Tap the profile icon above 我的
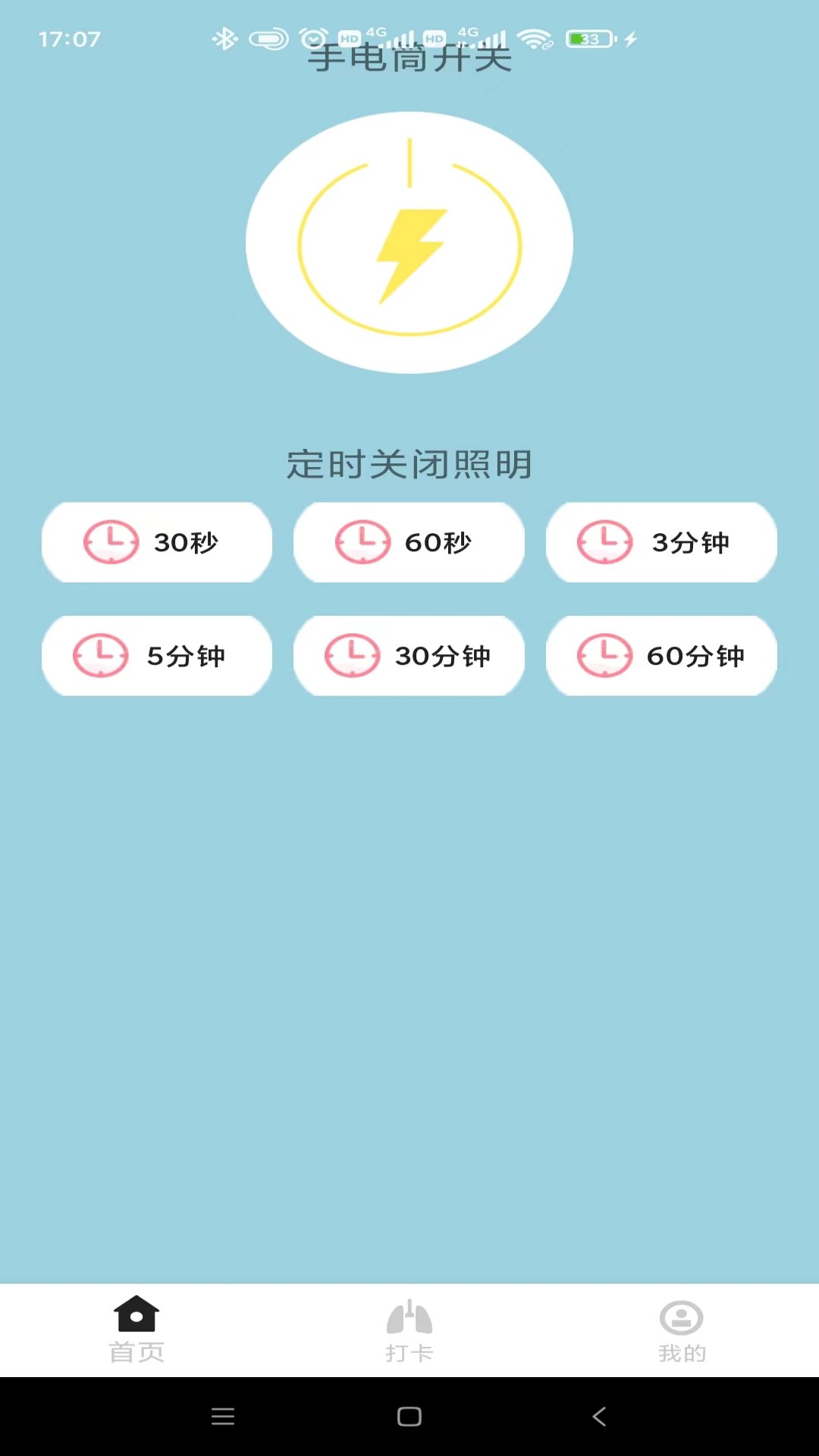Image resolution: width=819 pixels, height=1456 pixels. click(x=682, y=1319)
